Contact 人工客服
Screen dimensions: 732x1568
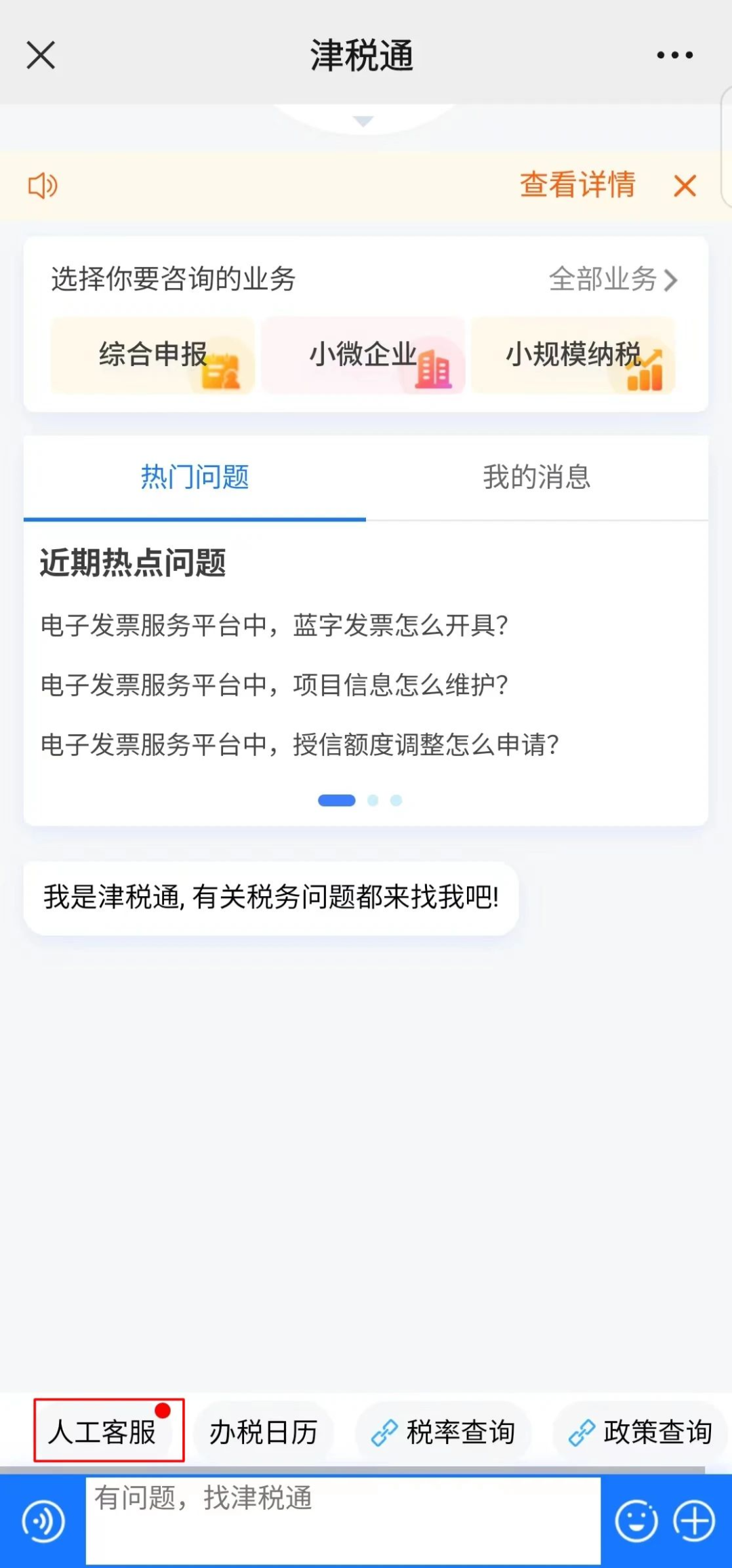[x=109, y=1430]
